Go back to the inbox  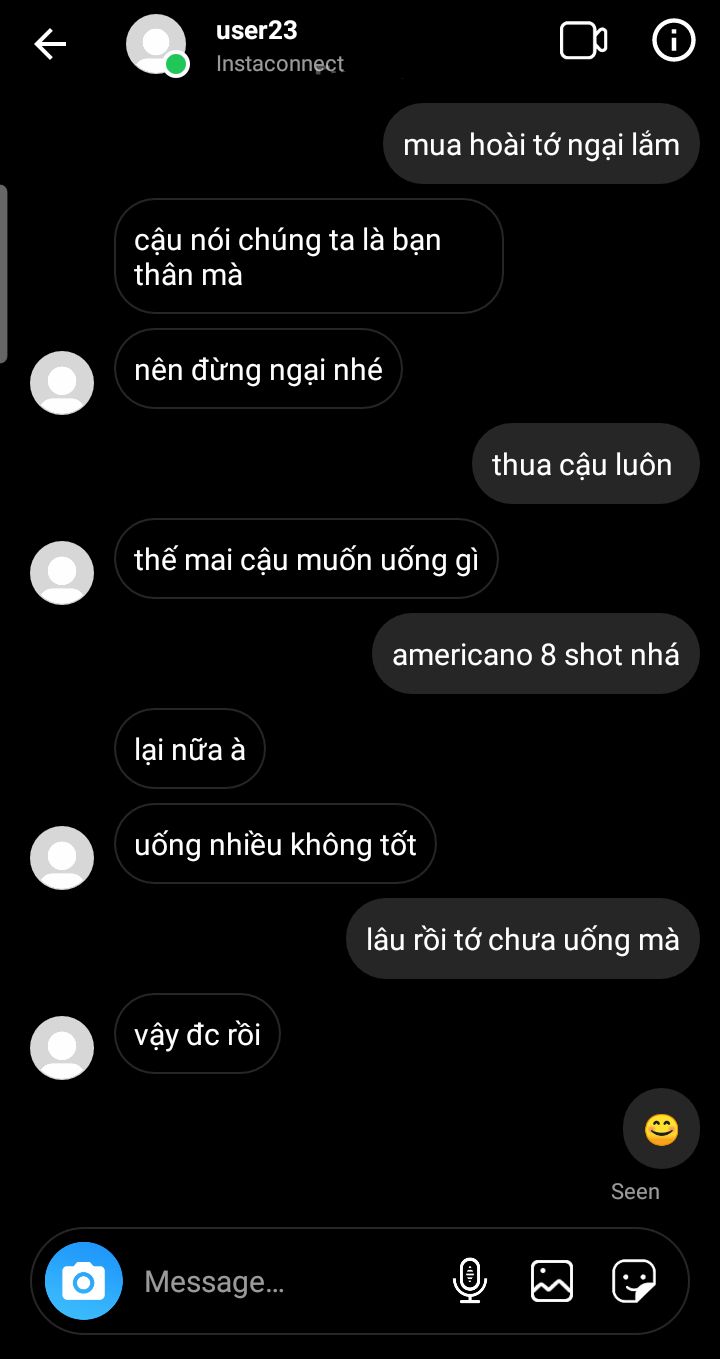pos(49,44)
